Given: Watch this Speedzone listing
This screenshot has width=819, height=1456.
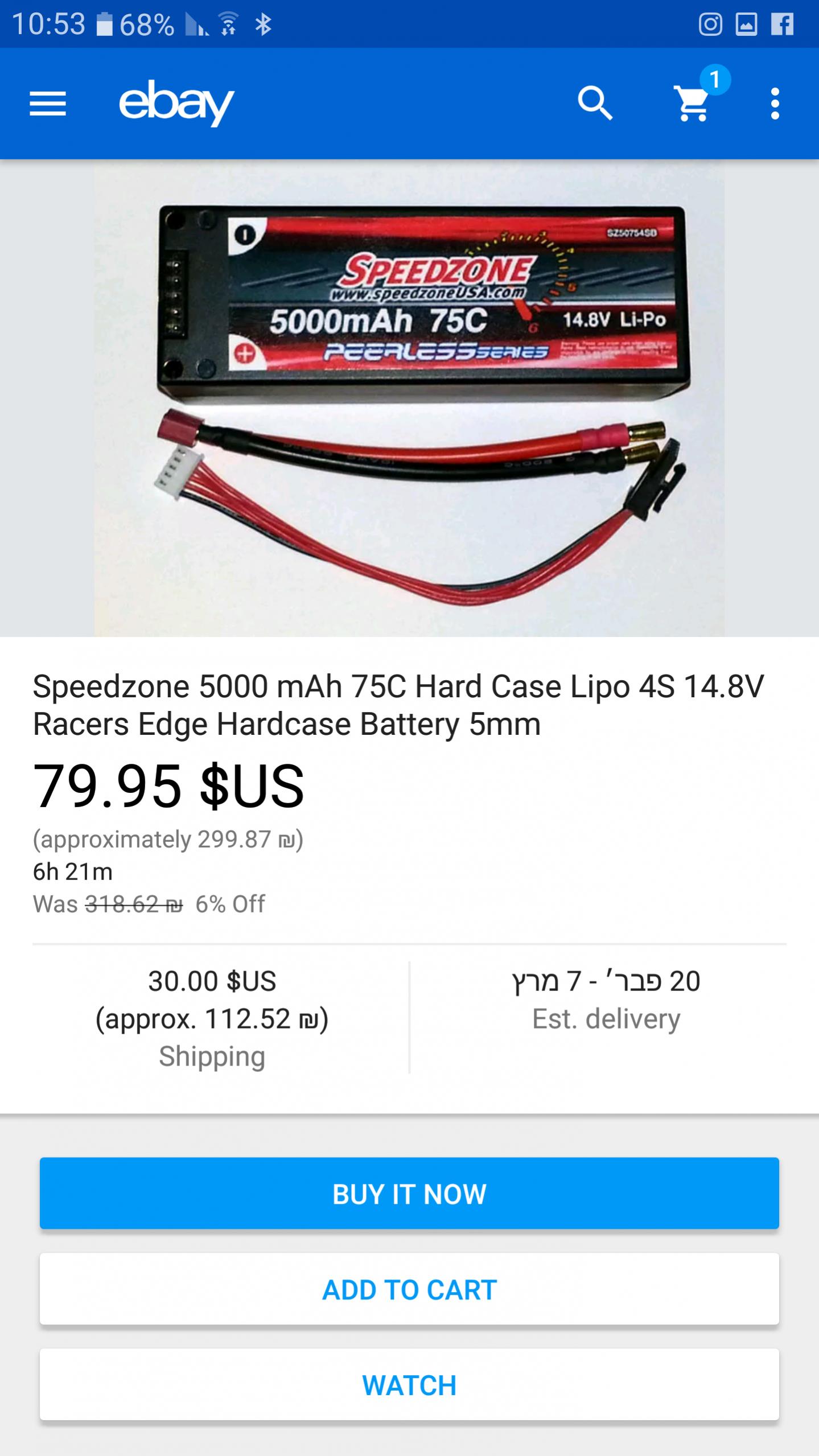Looking at the screenshot, I should point(409,1385).
